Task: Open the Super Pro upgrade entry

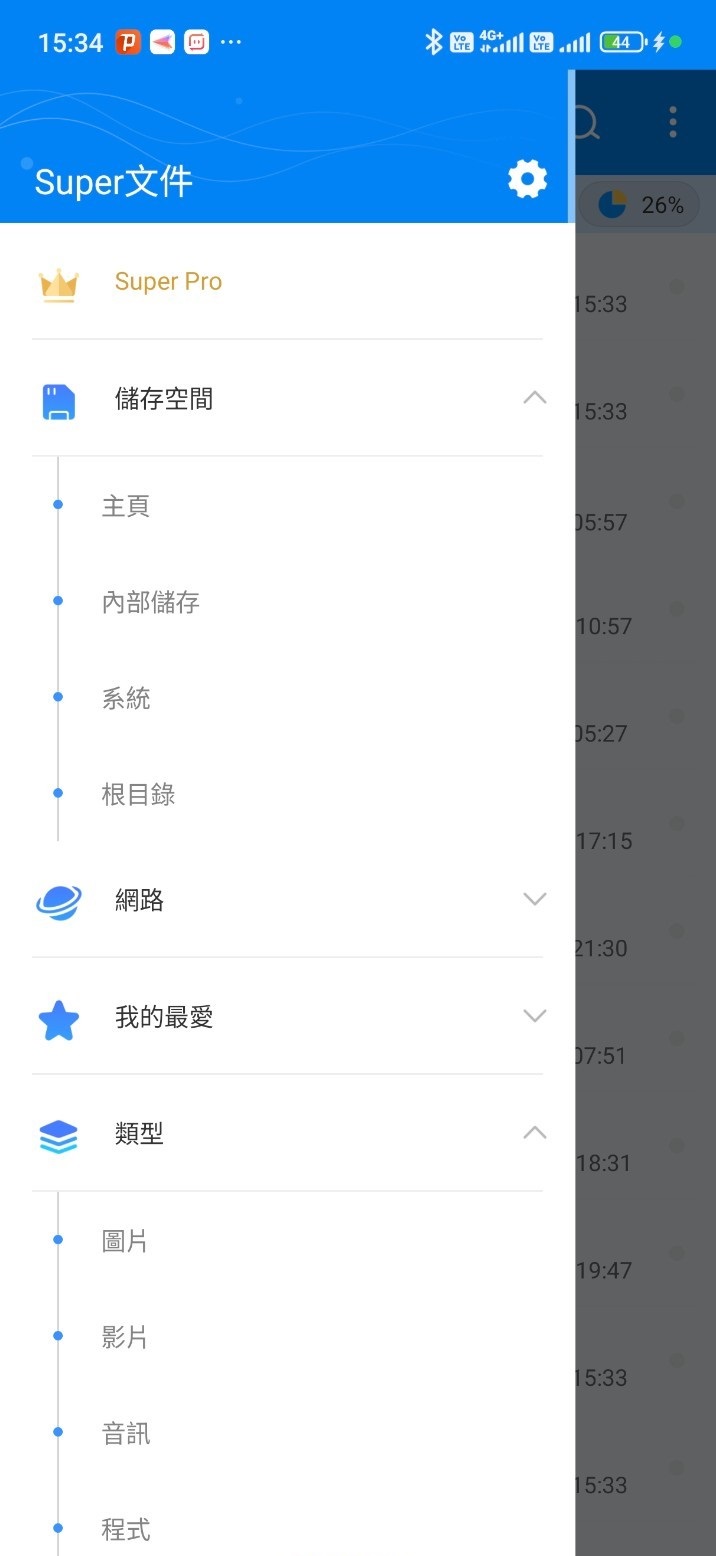Action: coord(168,282)
